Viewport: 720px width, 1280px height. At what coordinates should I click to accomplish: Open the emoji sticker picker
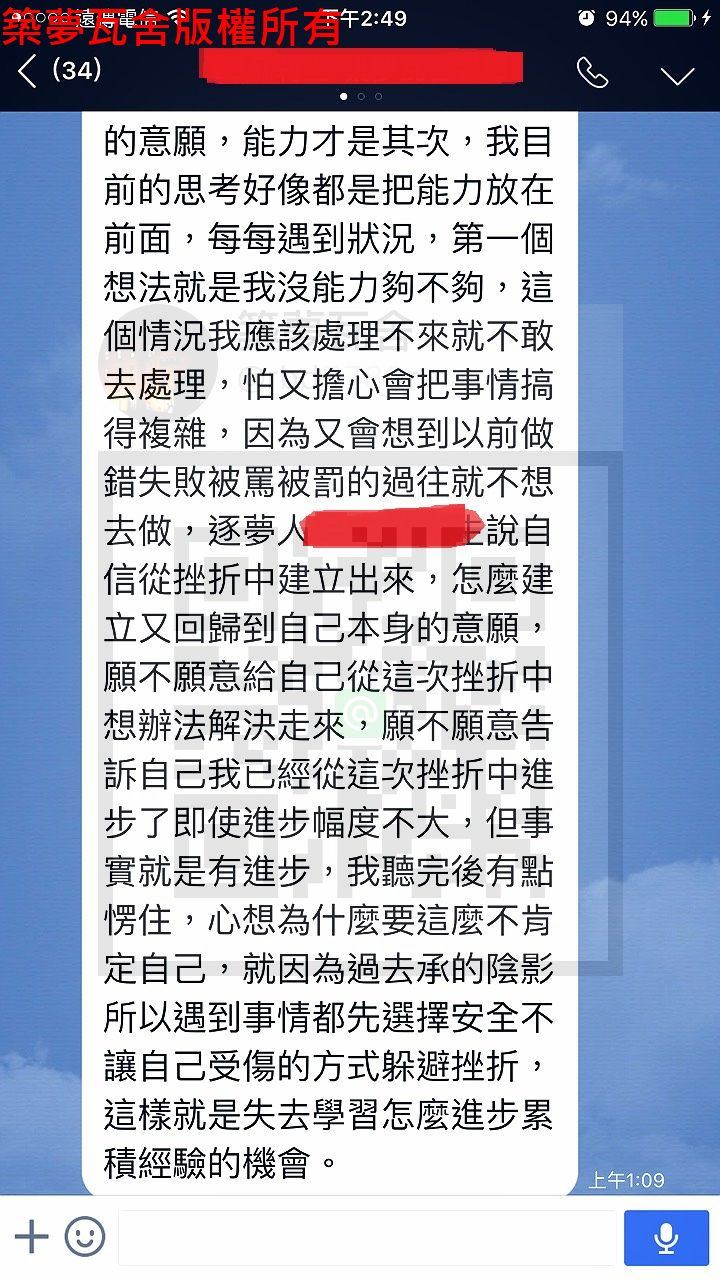click(x=85, y=1237)
